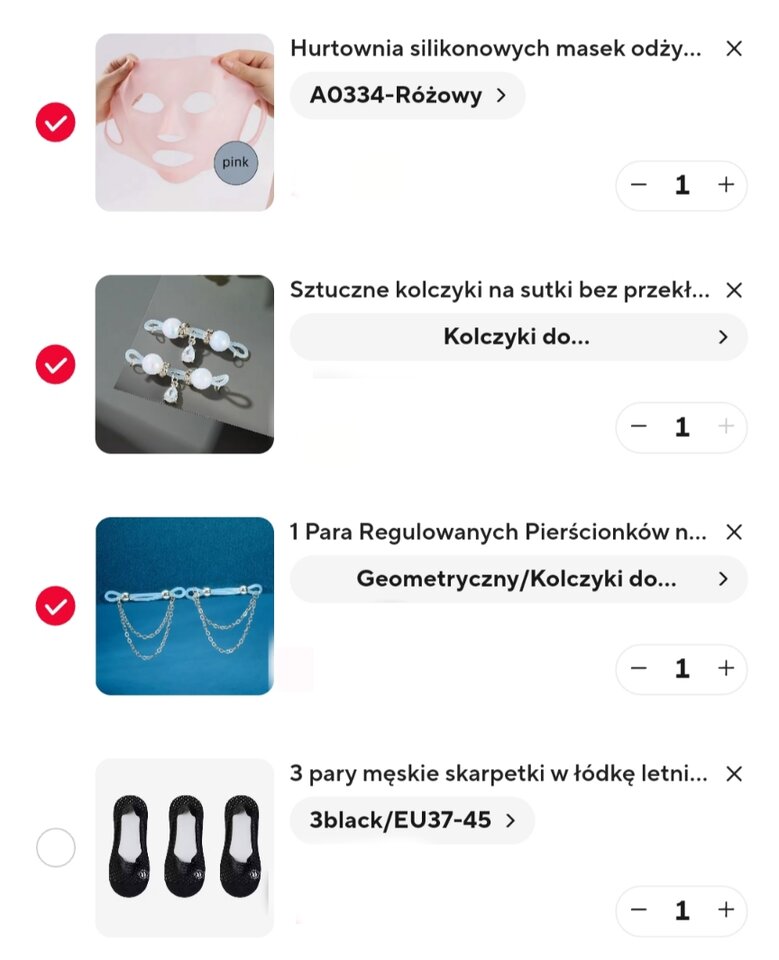The height and width of the screenshot is (960, 779).
Task: Increase quantity of the silicone mask
Action: [726, 185]
